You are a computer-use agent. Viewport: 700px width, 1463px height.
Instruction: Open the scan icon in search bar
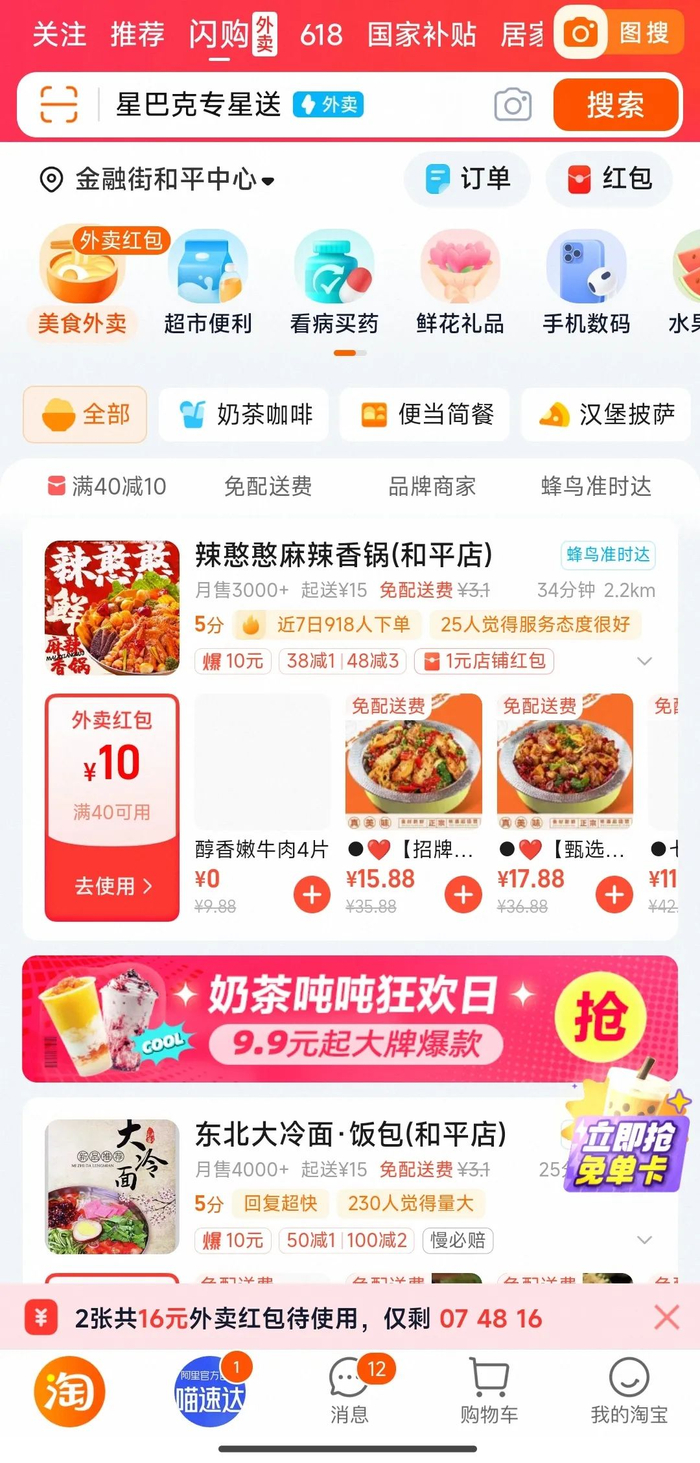coord(58,104)
